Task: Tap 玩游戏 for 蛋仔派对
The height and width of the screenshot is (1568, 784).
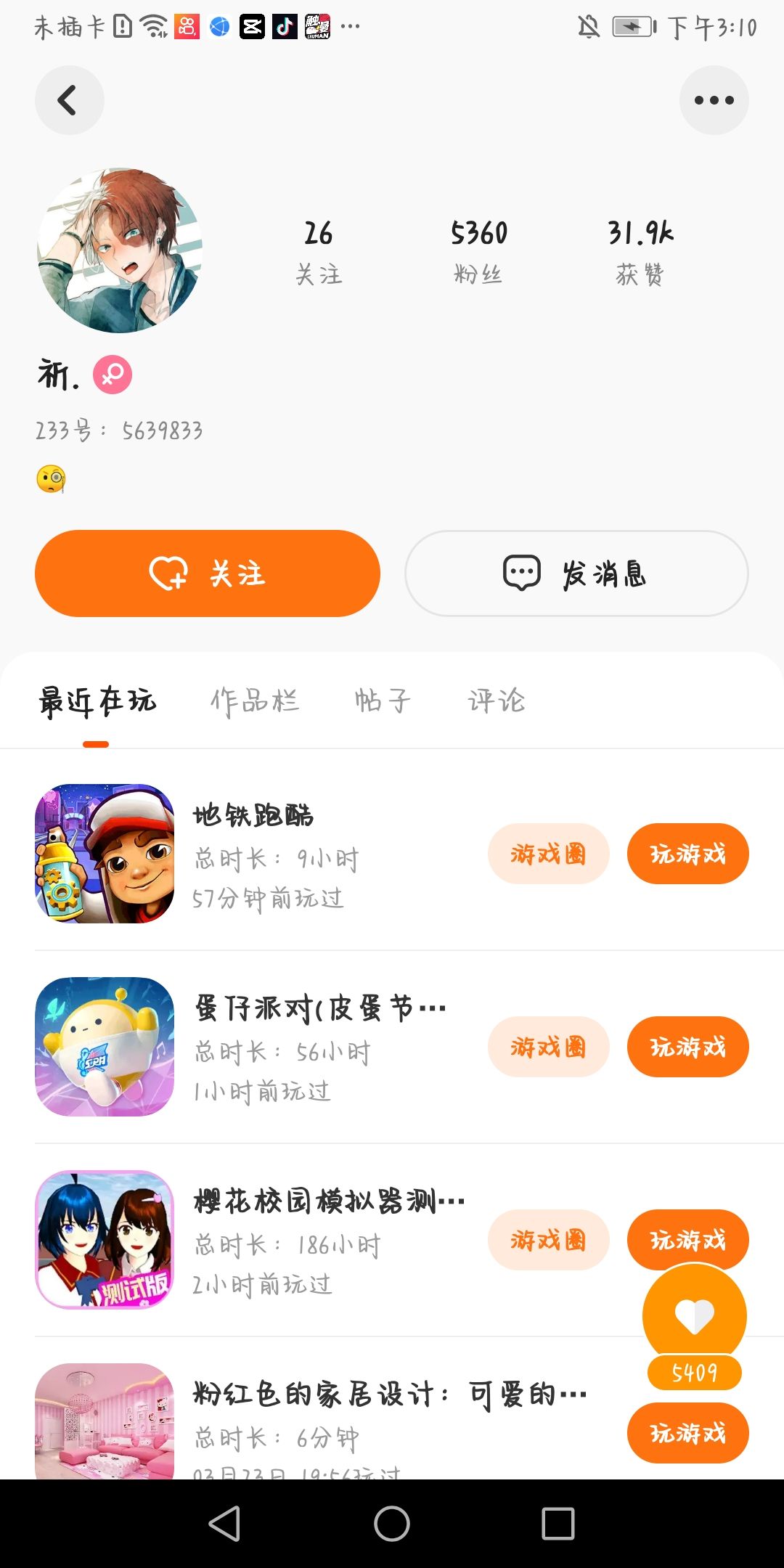Action: click(x=687, y=1047)
